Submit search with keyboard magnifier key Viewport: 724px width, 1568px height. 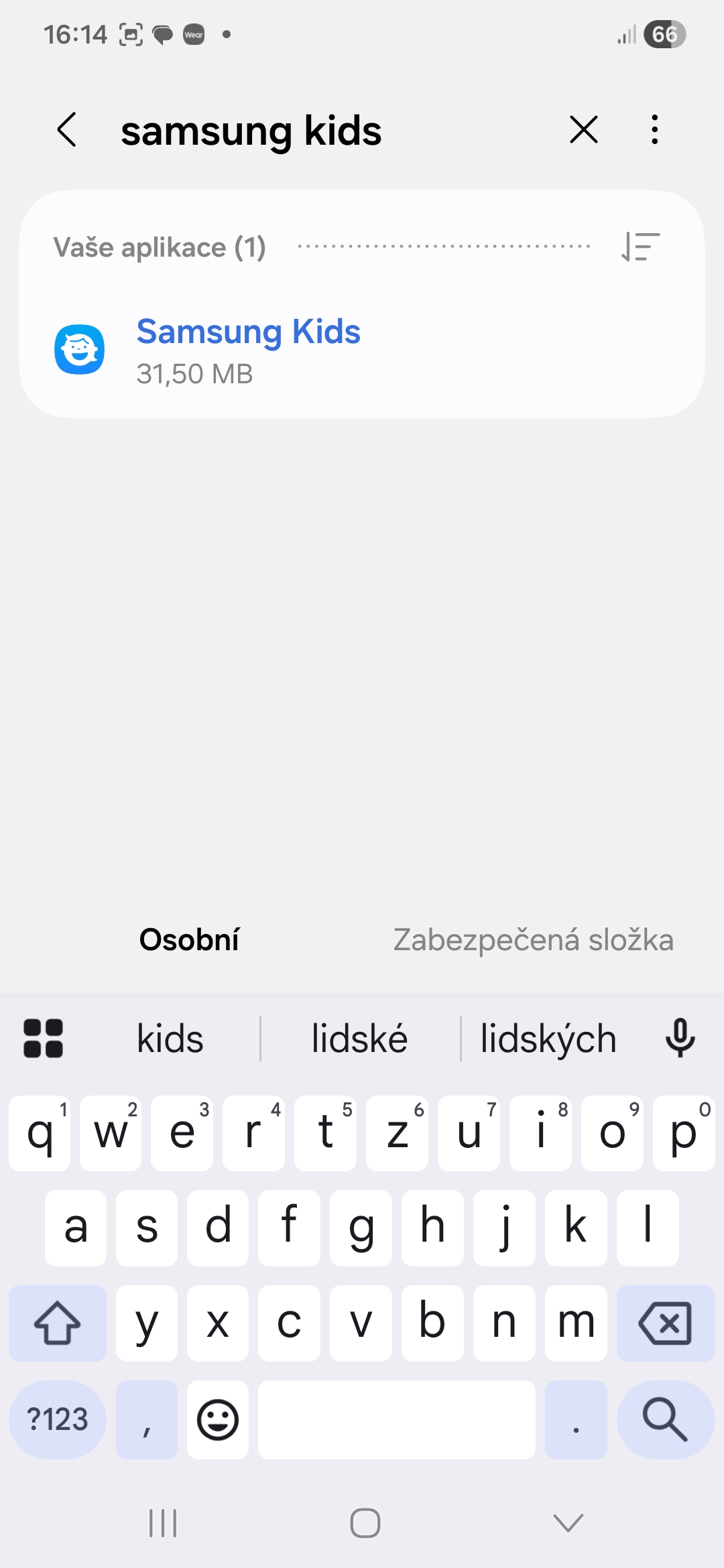click(x=665, y=1419)
